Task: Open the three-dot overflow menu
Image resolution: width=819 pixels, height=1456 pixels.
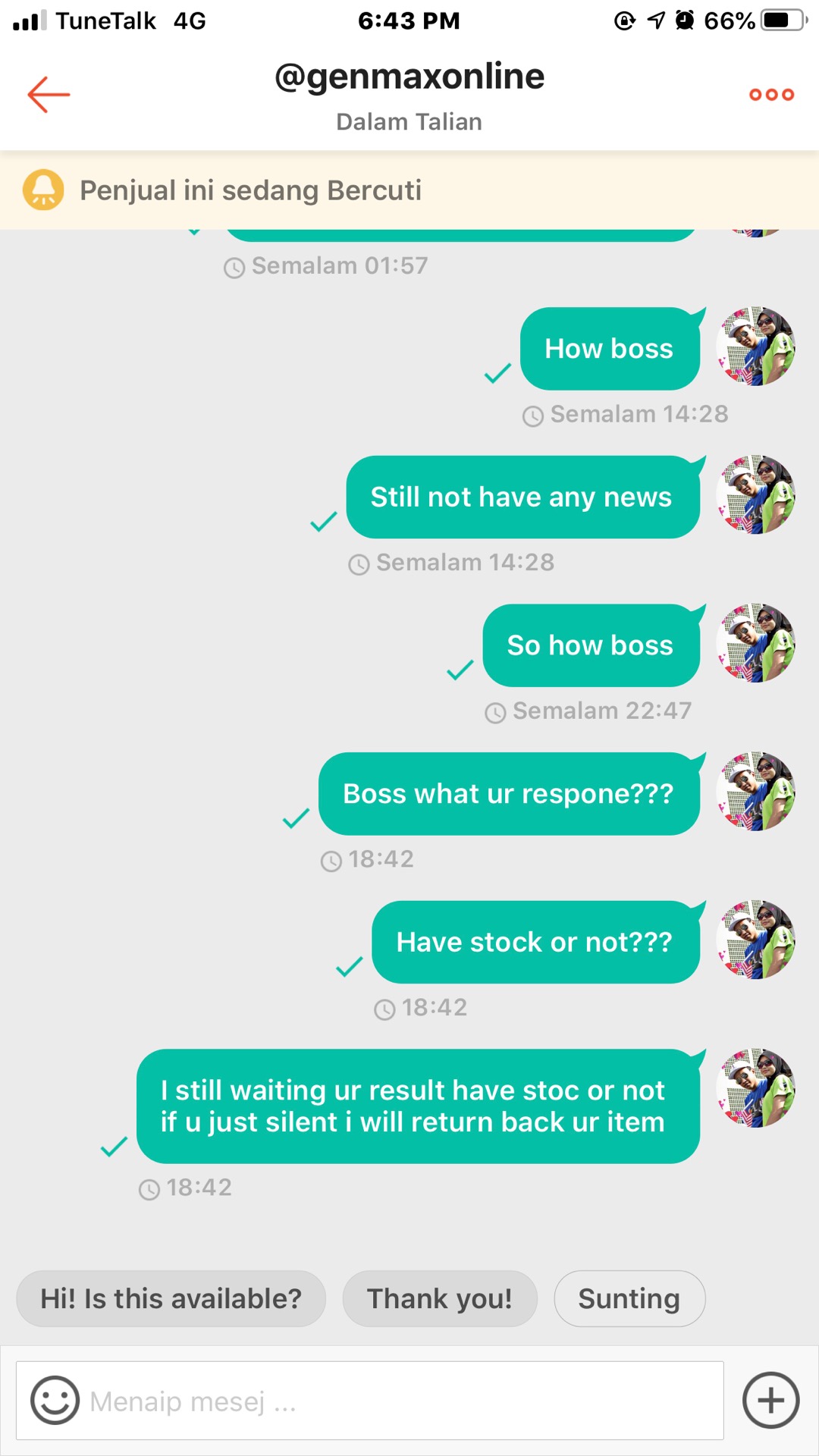Action: point(771,95)
